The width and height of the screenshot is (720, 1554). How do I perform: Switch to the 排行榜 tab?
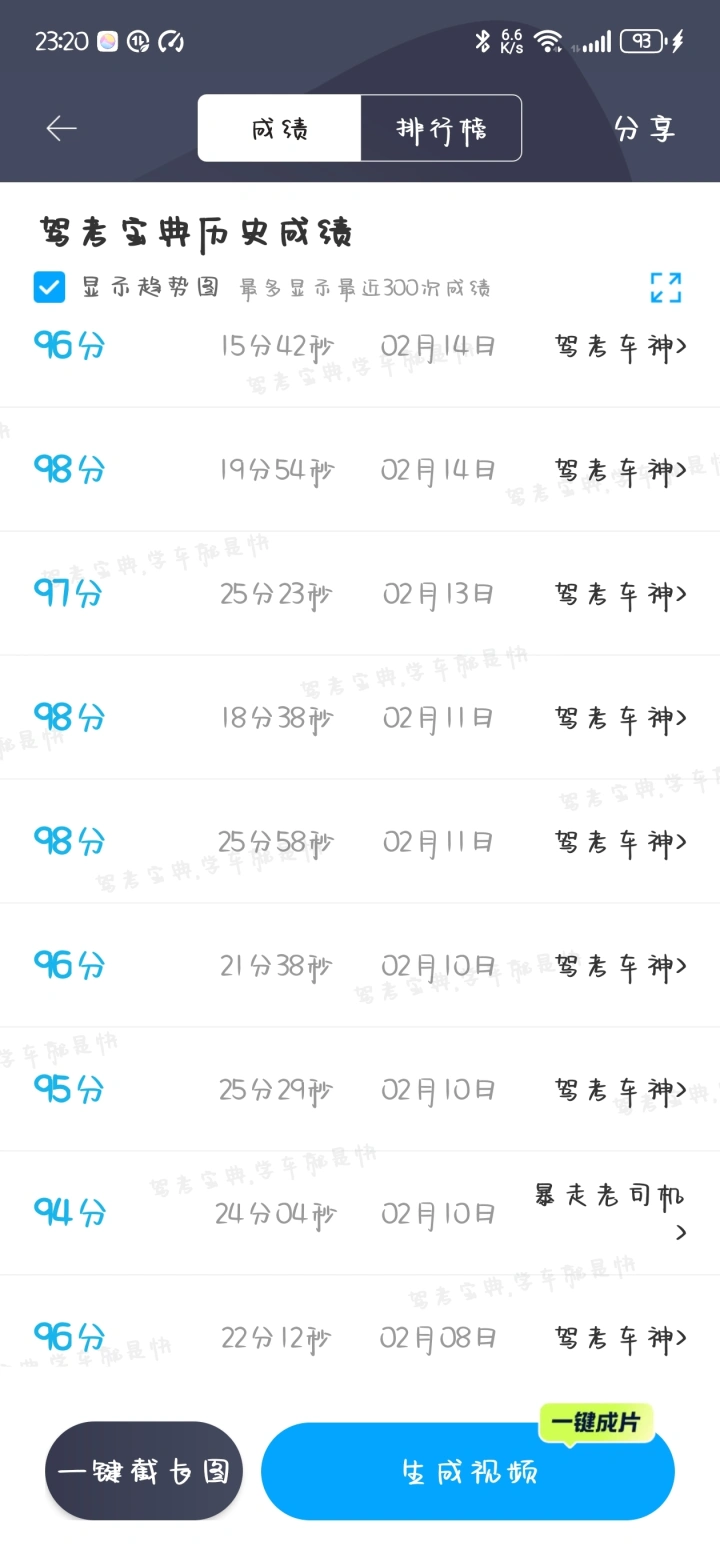(441, 128)
